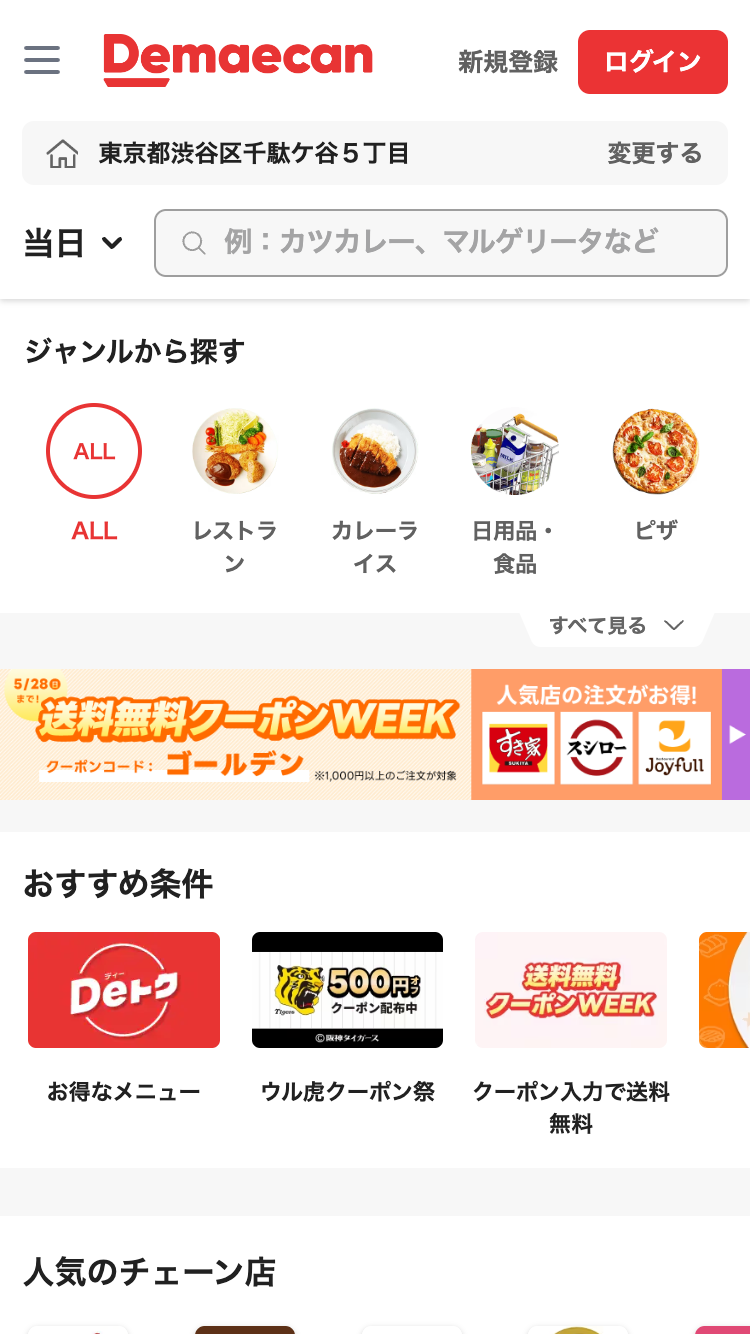
Task: Open 新規登録 sign-up
Action: click(507, 62)
